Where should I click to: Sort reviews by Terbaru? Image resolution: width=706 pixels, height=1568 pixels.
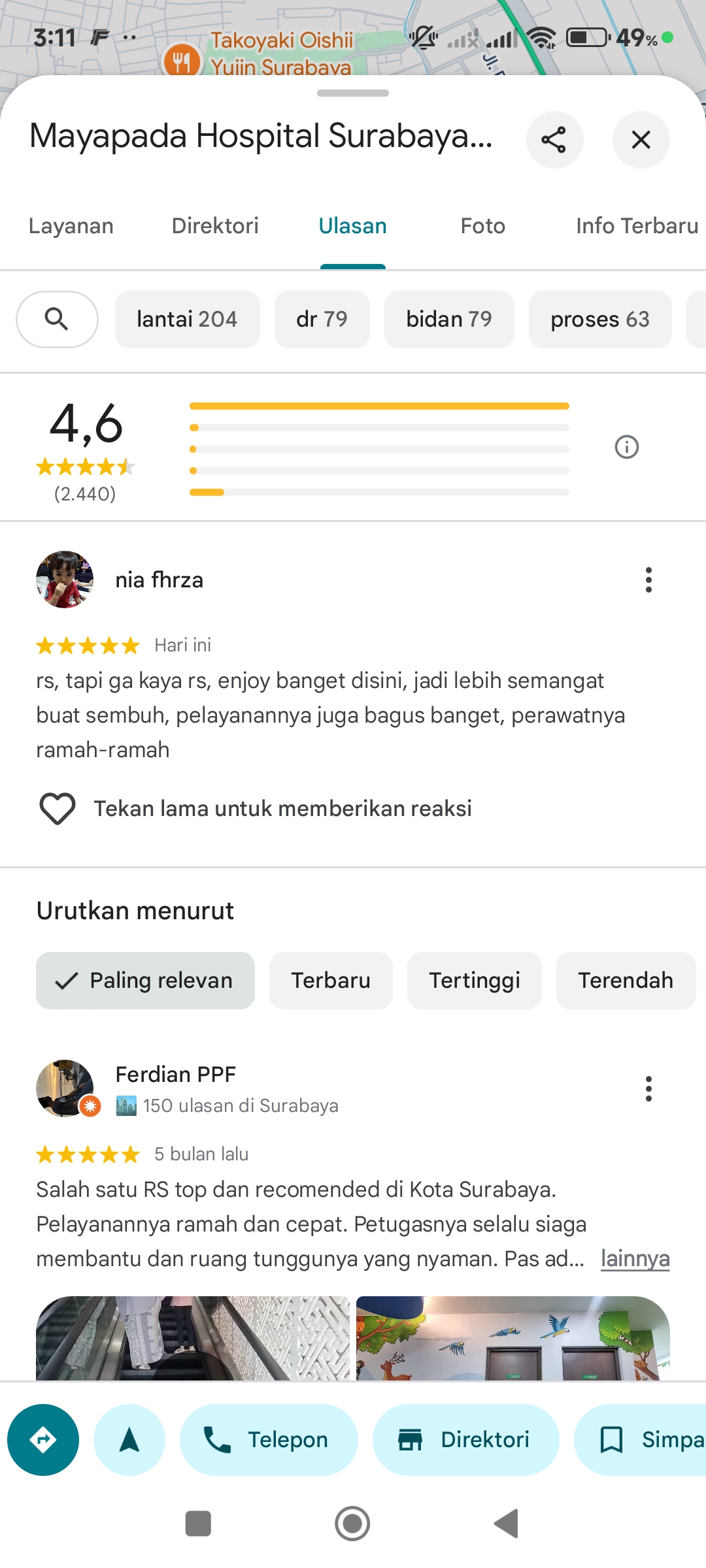[x=331, y=981]
